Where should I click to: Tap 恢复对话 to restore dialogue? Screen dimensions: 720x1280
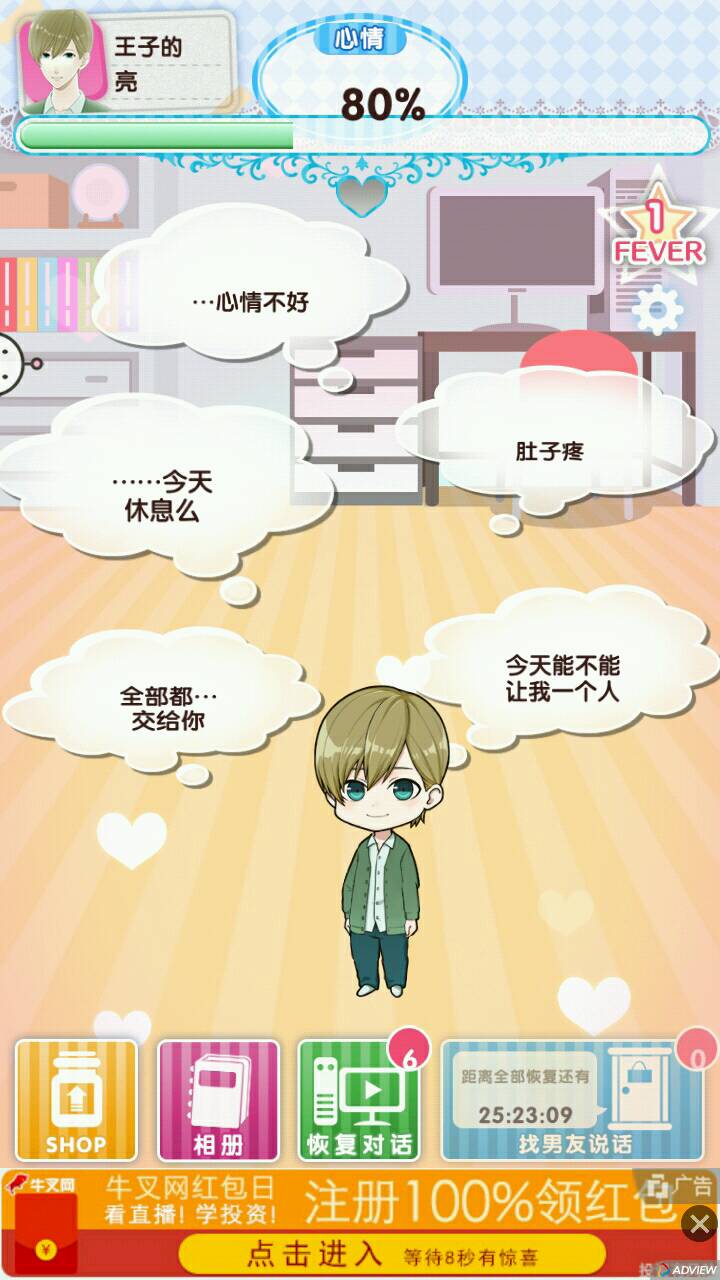360,1100
